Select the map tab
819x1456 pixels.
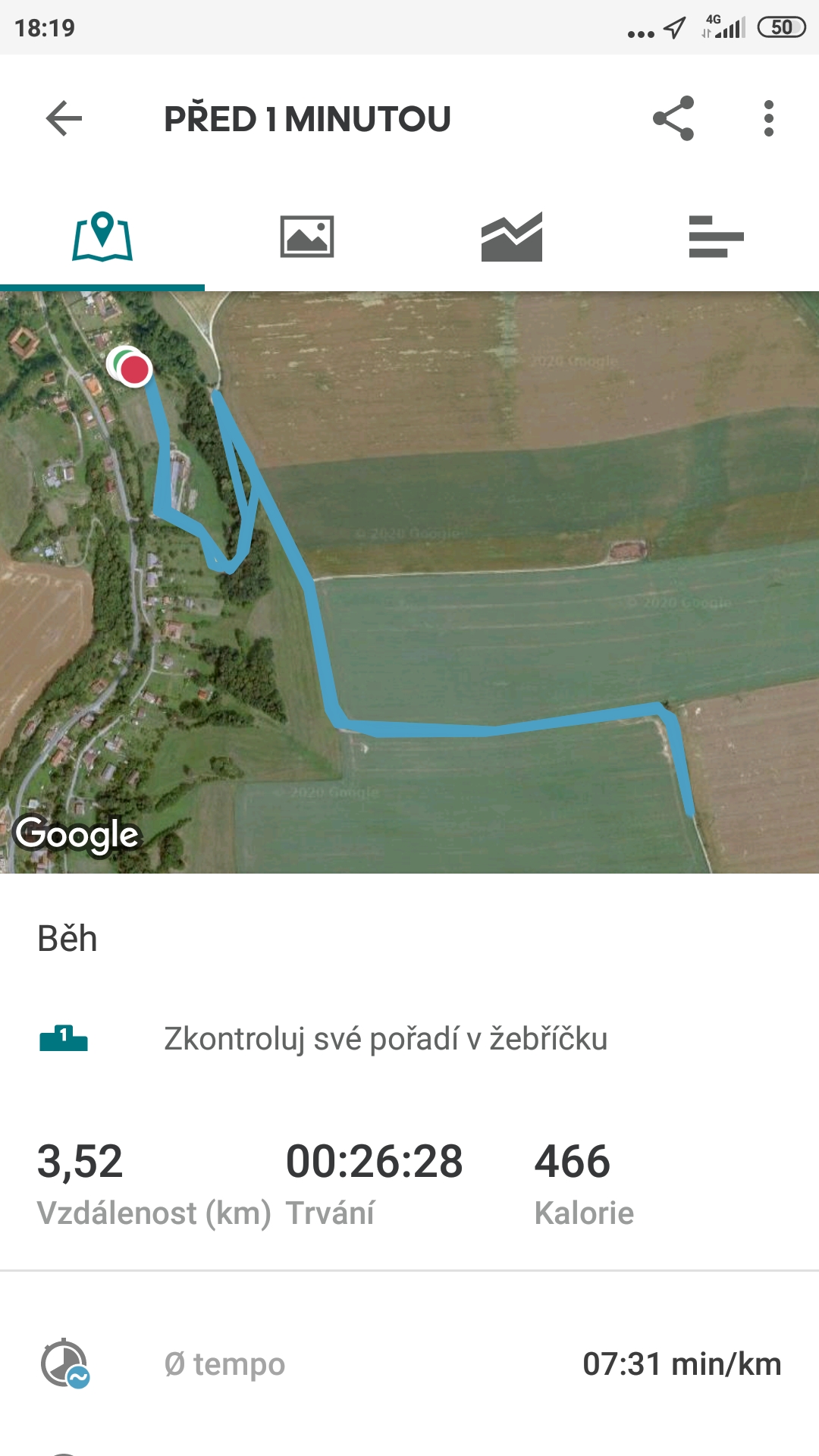(102, 237)
